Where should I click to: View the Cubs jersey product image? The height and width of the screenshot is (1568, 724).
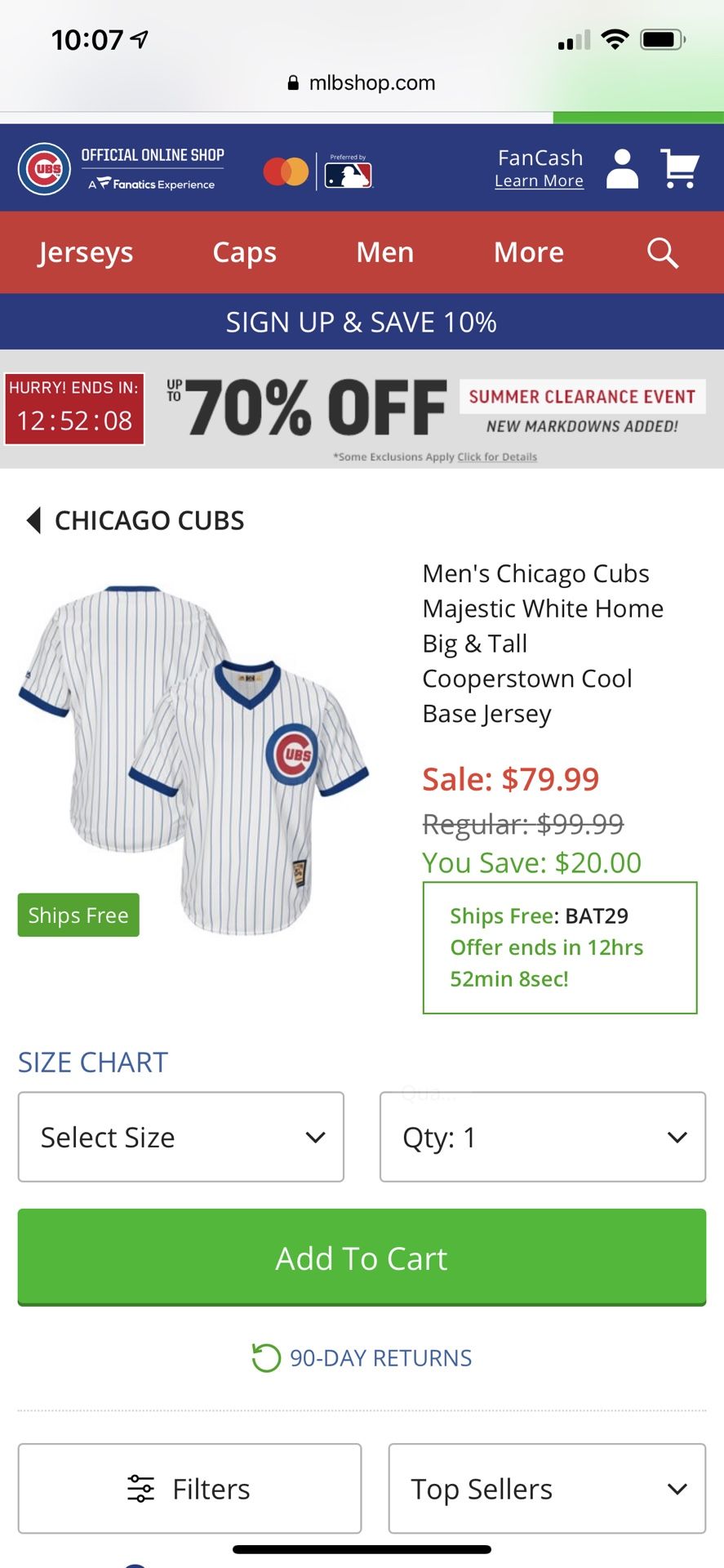pyautogui.click(x=194, y=760)
